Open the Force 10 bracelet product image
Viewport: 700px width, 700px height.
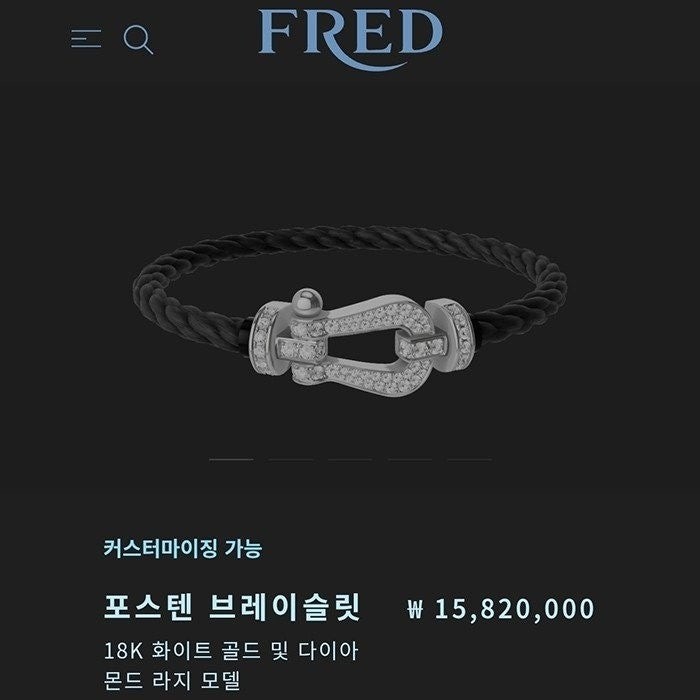pyautogui.click(x=350, y=320)
